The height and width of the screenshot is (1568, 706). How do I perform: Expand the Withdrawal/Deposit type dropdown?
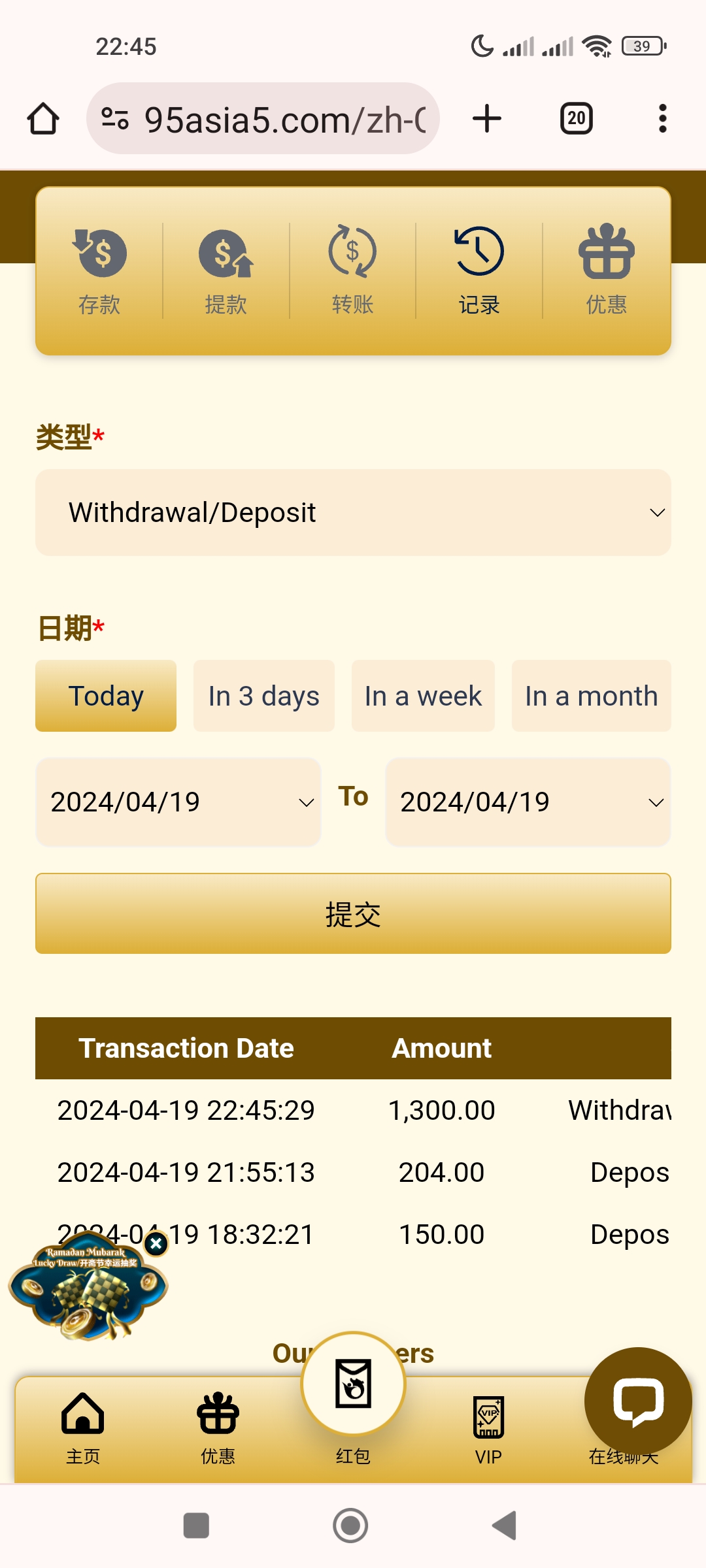pos(353,513)
